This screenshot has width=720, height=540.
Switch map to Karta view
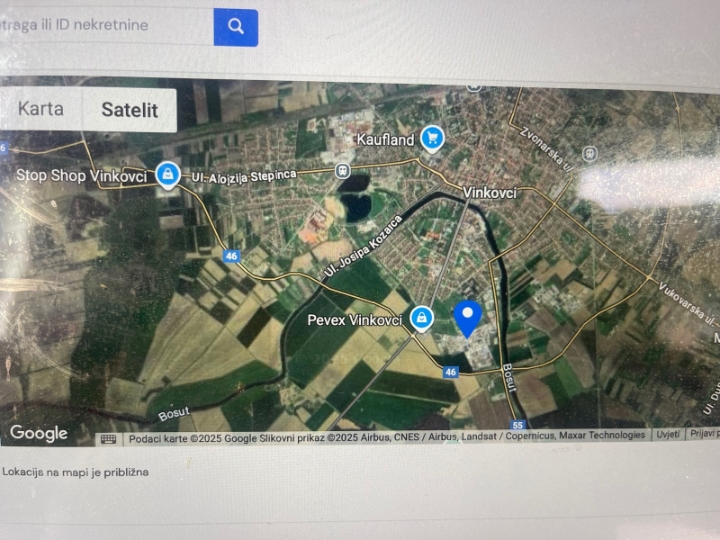pos(41,109)
